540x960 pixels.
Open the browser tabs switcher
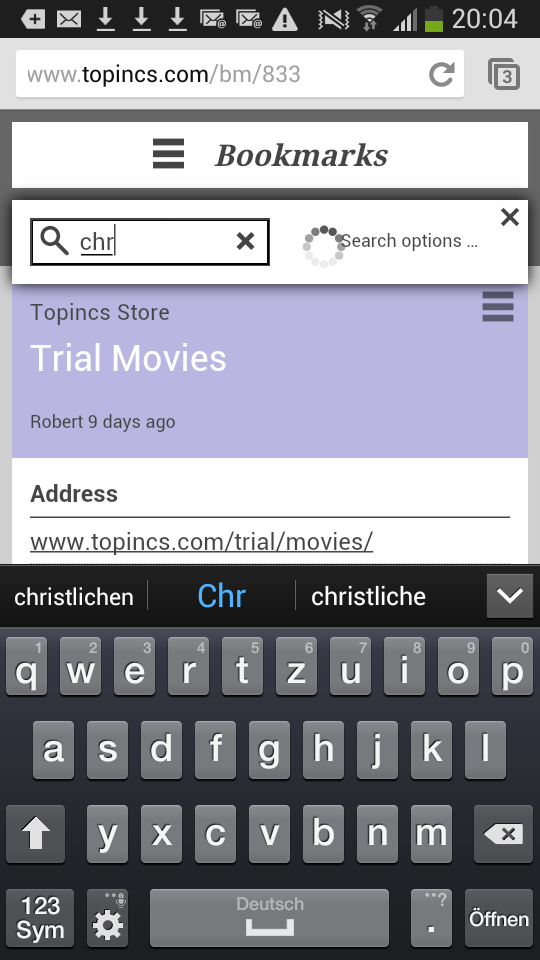click(x=504, y=74)
